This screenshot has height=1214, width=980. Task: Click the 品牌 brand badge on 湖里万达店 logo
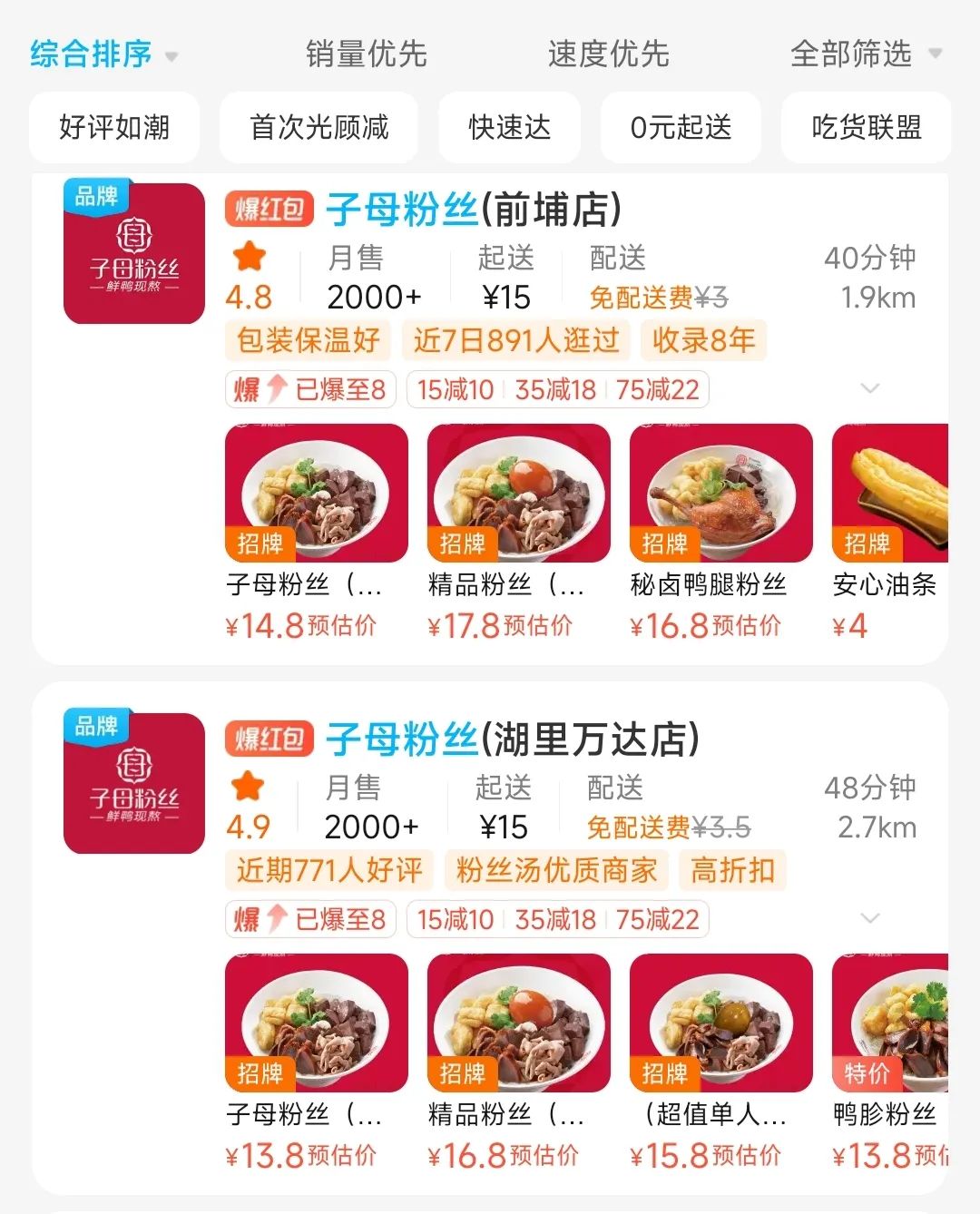[x=95, y=725]
